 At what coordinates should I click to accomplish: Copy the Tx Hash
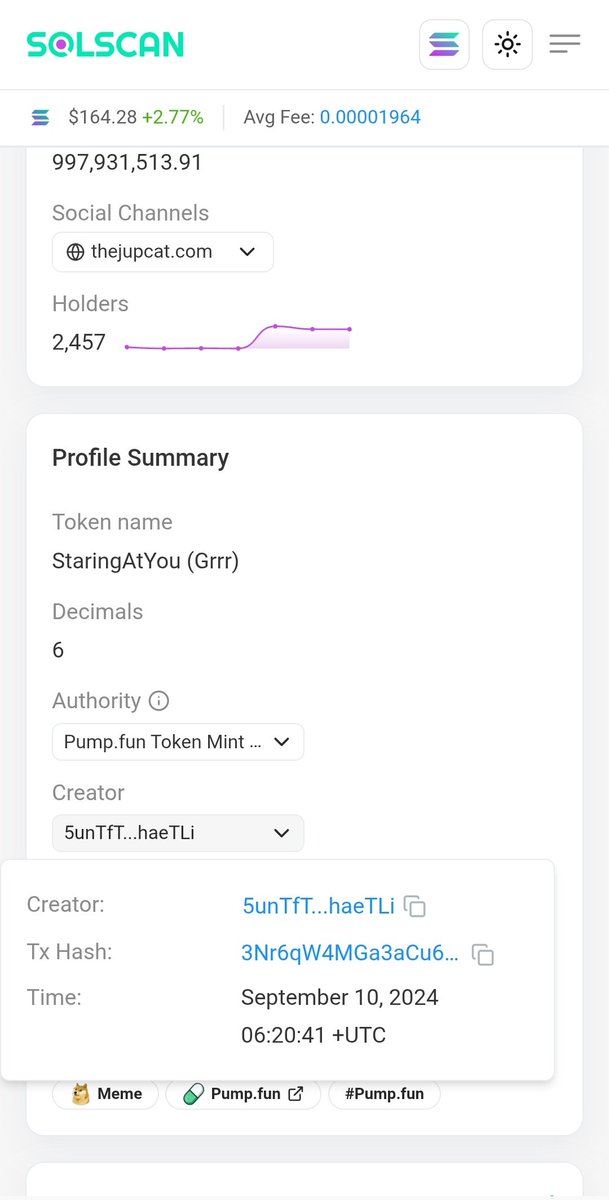(x=483, y=955)
